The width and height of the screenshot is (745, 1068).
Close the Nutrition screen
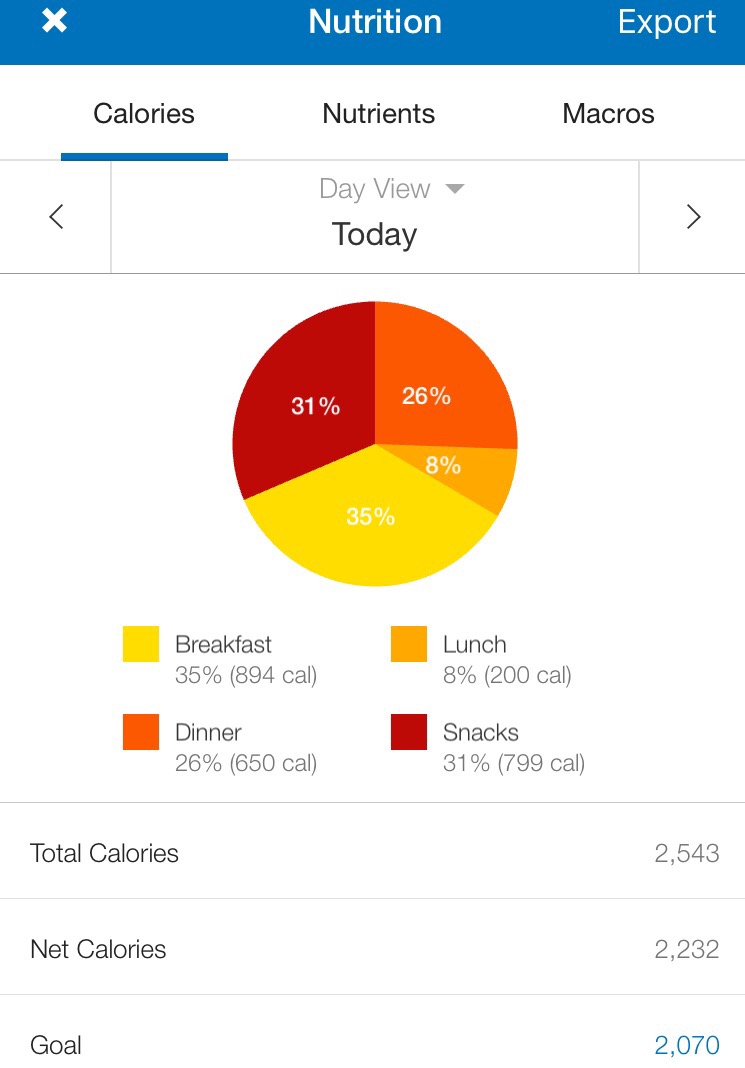pyautogui.click(x=54, y=22)
